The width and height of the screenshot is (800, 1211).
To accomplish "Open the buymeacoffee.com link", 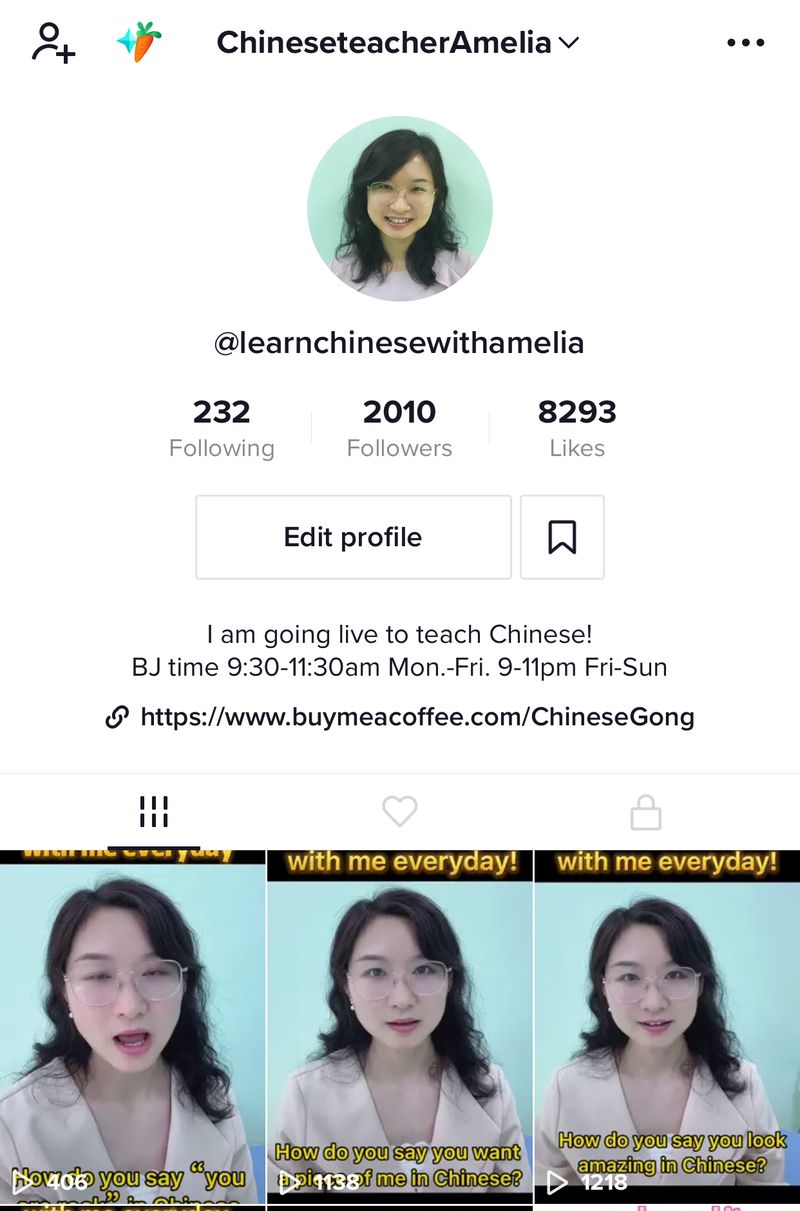I will [x=416, y=717].
